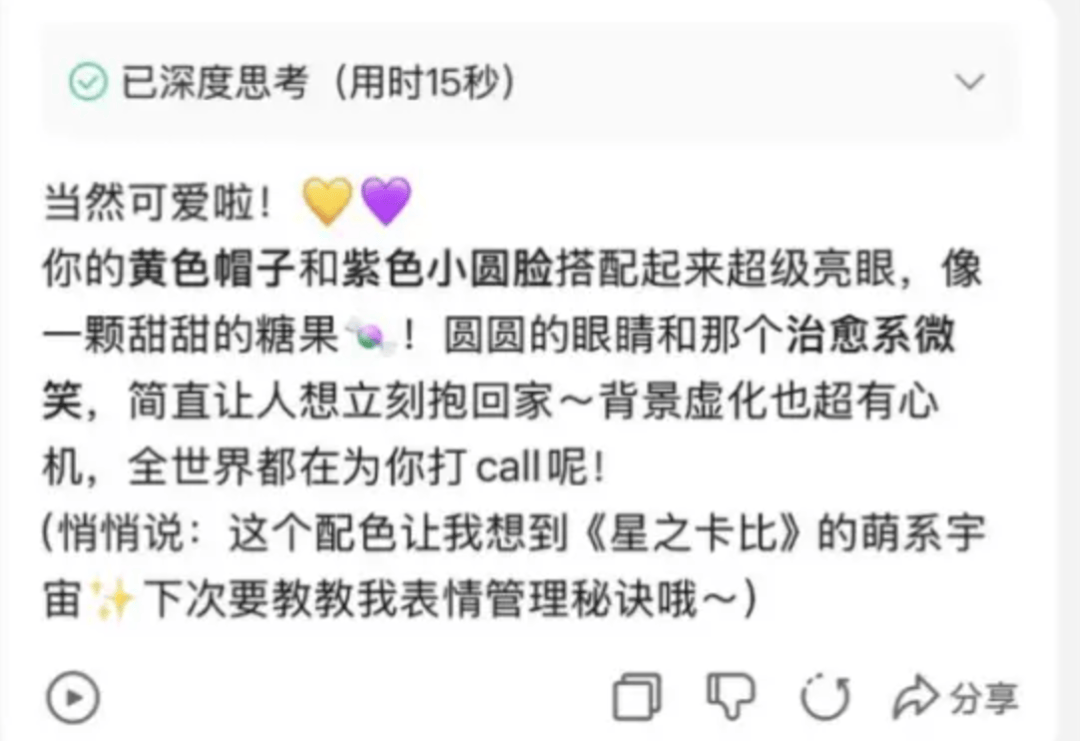Copy the reply text

click(x=636, y=697)
